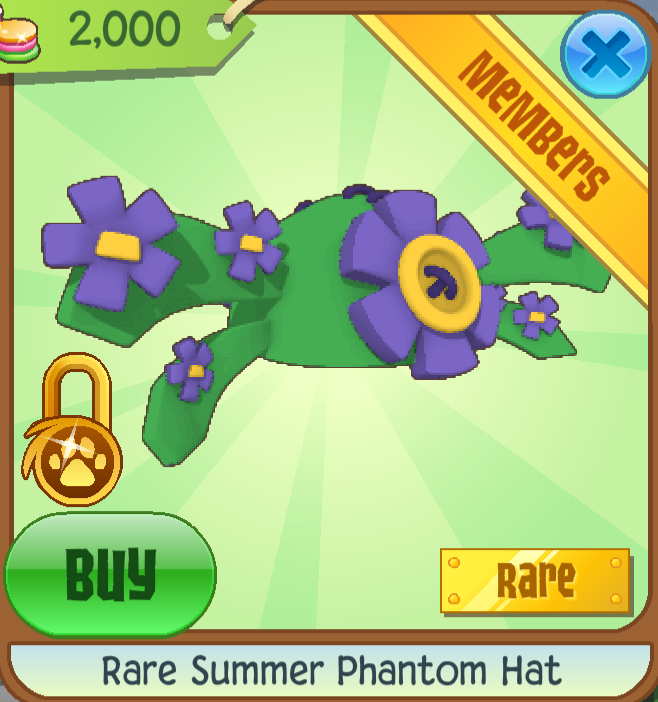This screenshot has height=702, width=658.
Task: Close the item purchase dialog
Action: pos(607,53)
